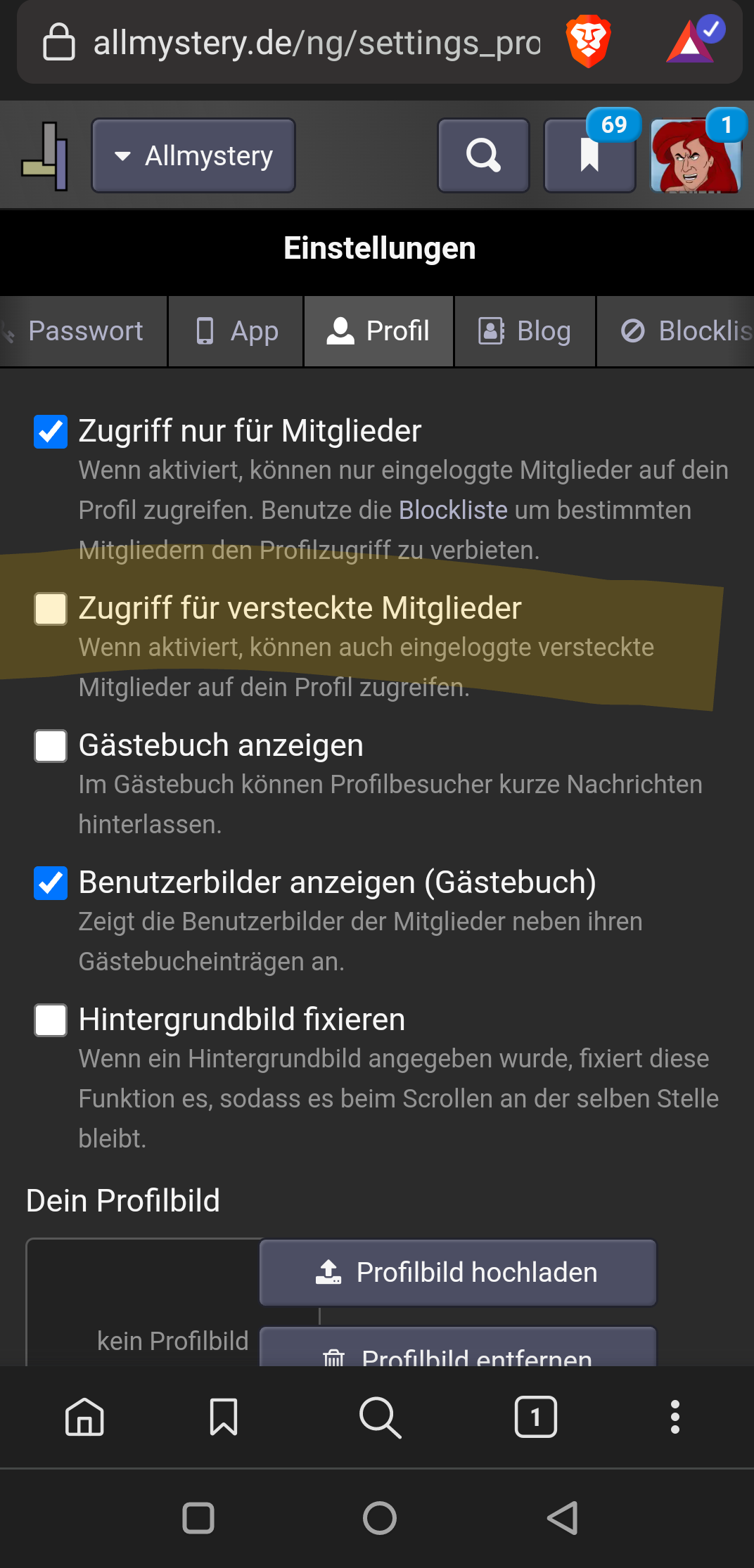Uncheck Zugriff nur für Mitglieder
The image size is (754, 1568).
(51, 431)
